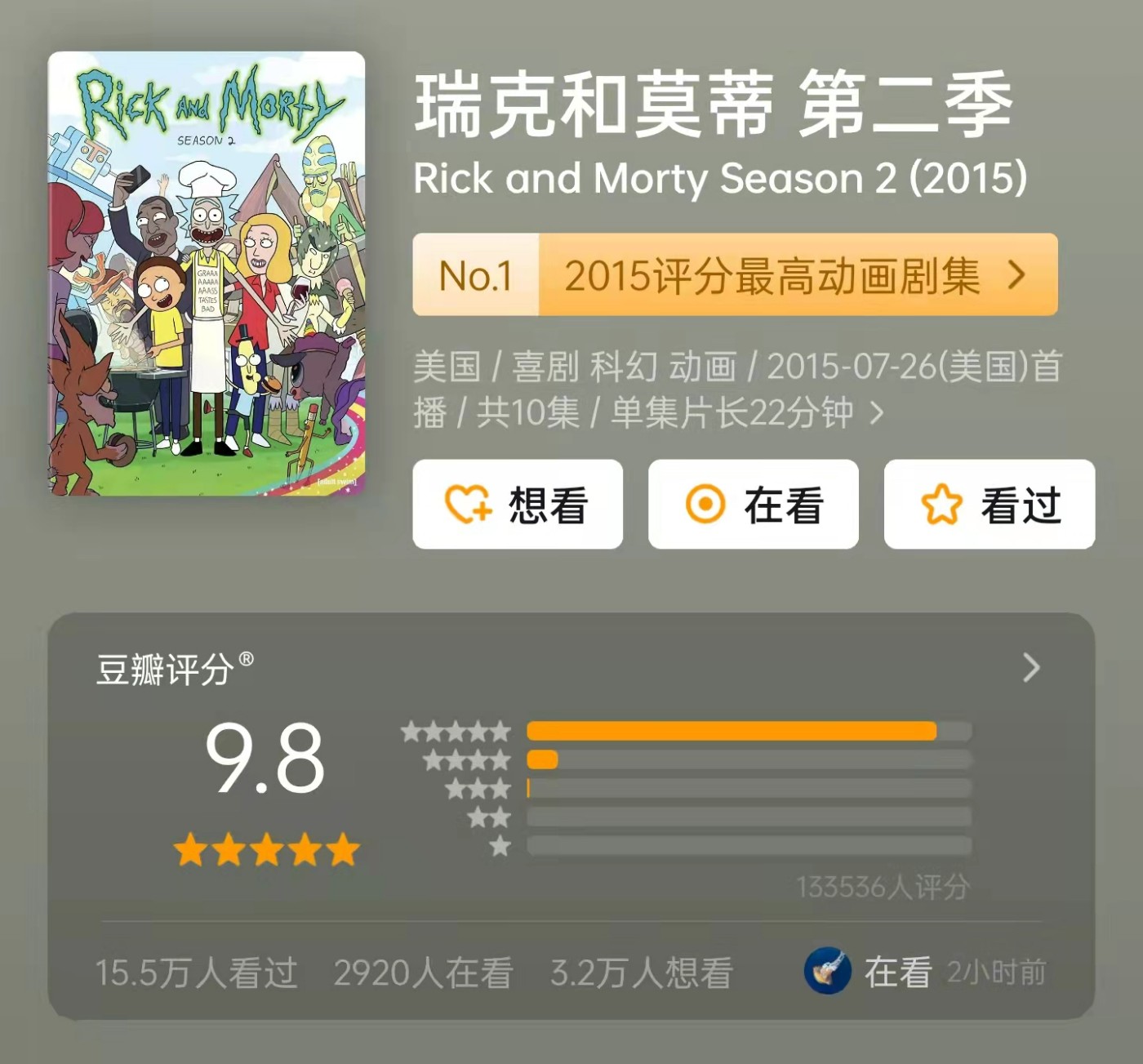View the friend's 在看 status from 2小时前
This screenshot has height=1064, width=1143.
point(924,972)
